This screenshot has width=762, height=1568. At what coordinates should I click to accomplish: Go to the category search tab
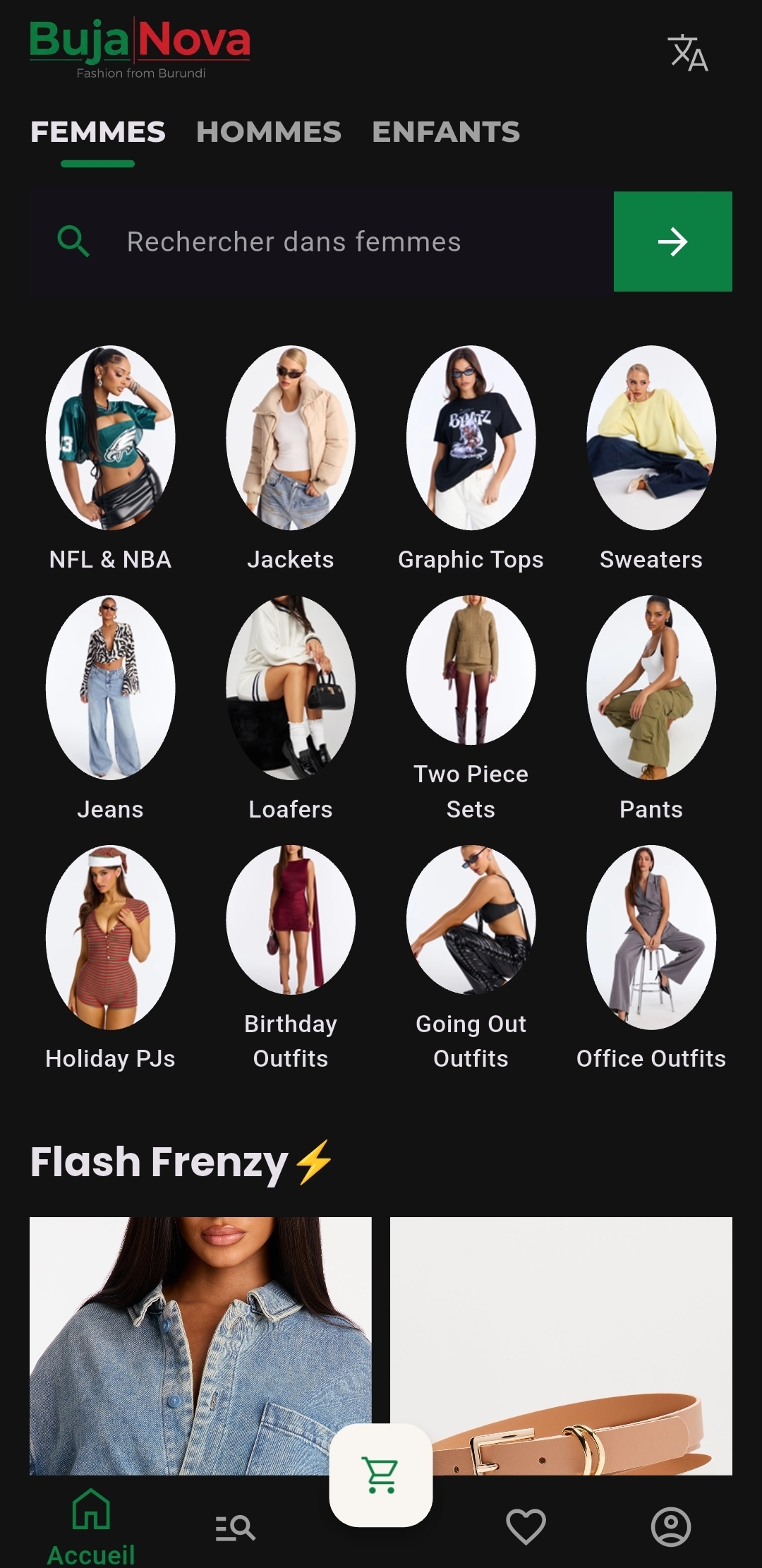pyautogui.click(x=235, y=1527)
